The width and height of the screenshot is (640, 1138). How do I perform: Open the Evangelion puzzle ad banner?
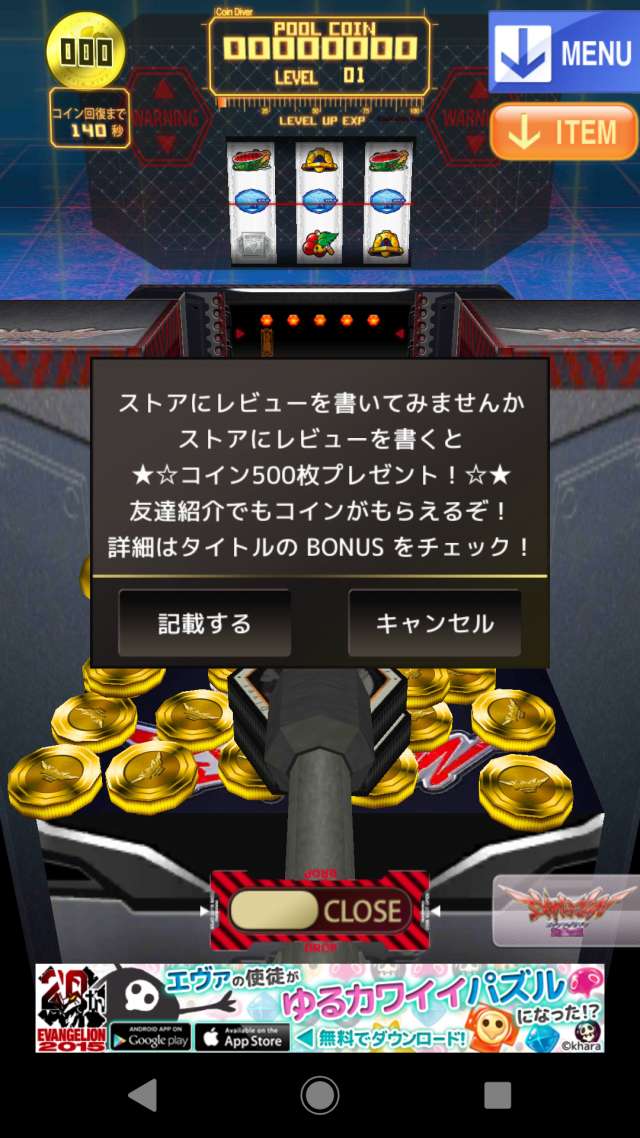pos(320,1007)
